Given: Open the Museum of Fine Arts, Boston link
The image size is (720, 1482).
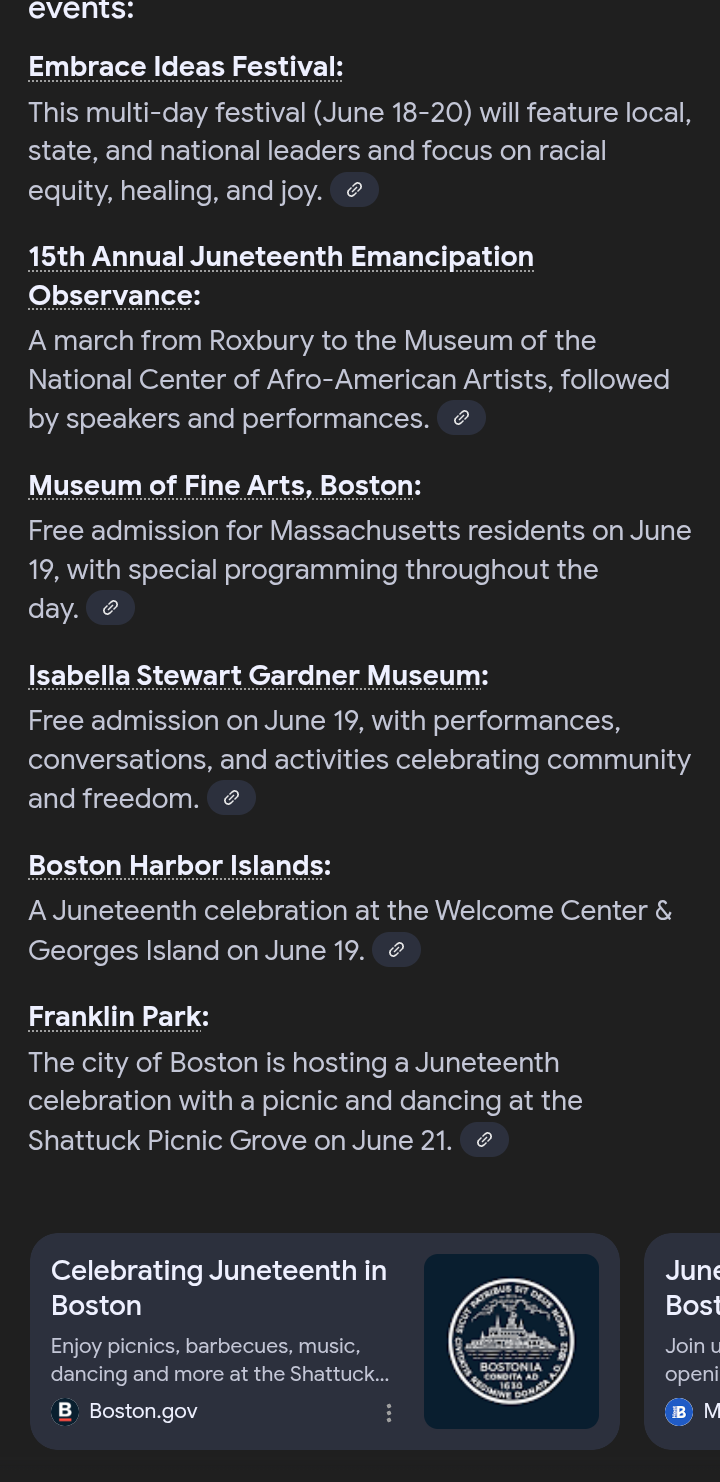Looking at the screenshot, I should [x=224, y=486].
